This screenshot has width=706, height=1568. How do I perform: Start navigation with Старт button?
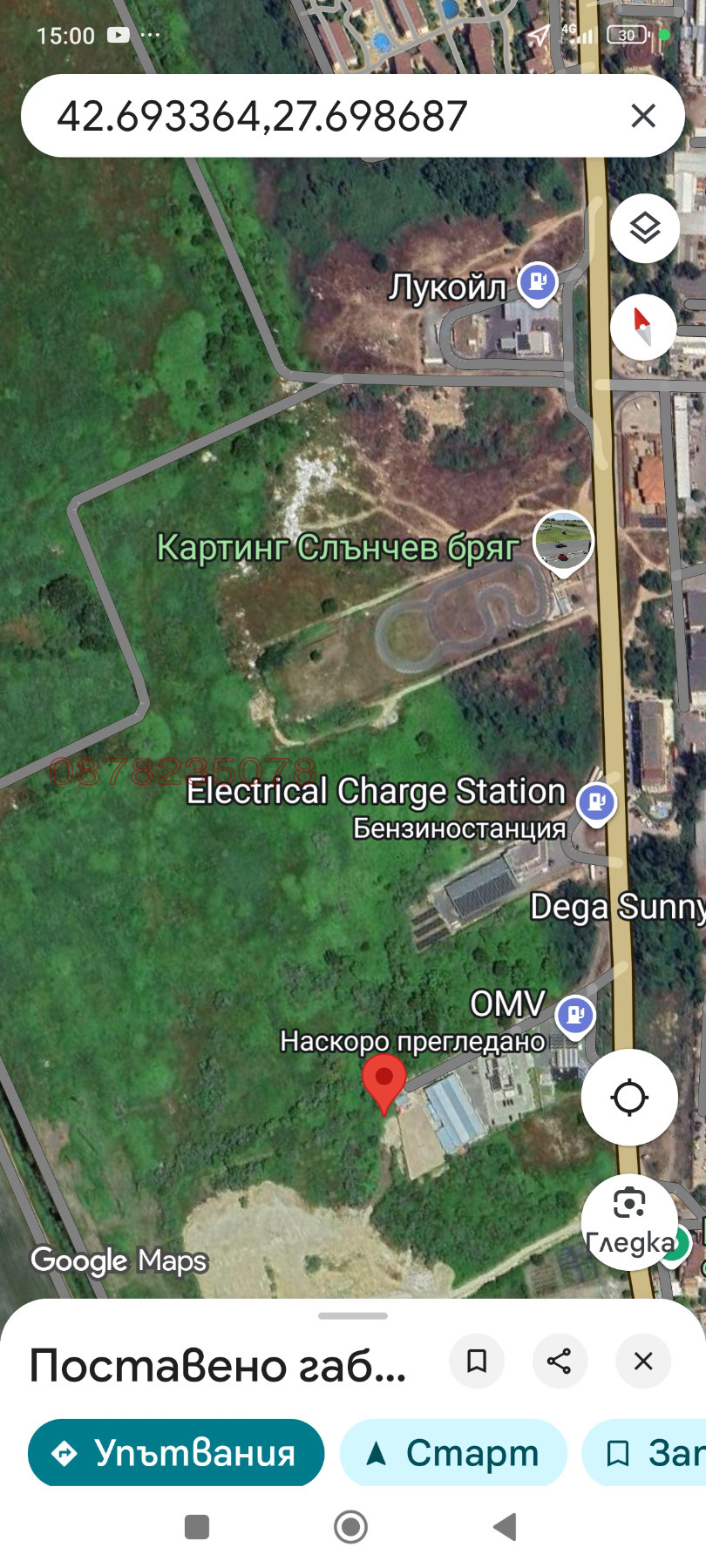click(453, 1453)
